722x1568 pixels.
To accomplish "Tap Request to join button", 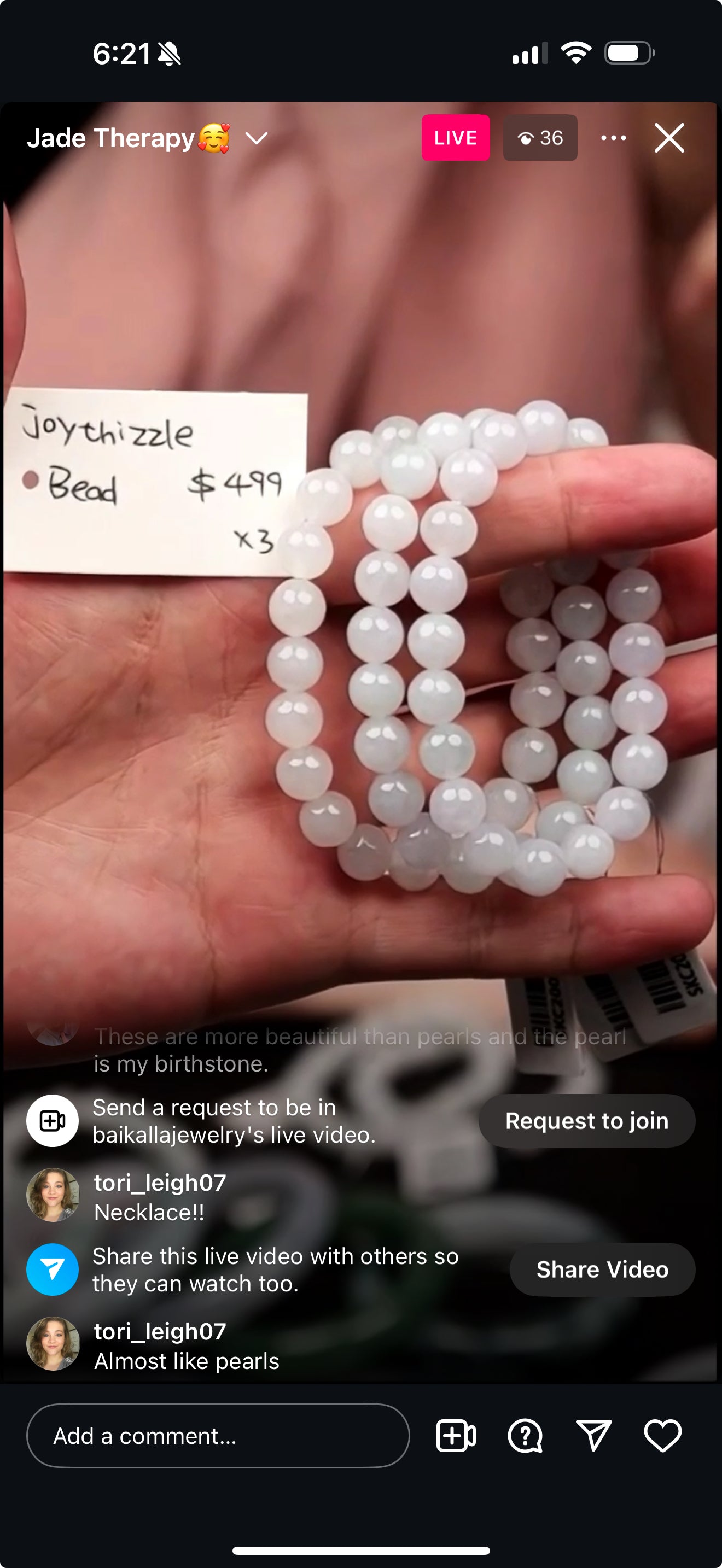I will pyautogui.click(x=586, y=1121).
